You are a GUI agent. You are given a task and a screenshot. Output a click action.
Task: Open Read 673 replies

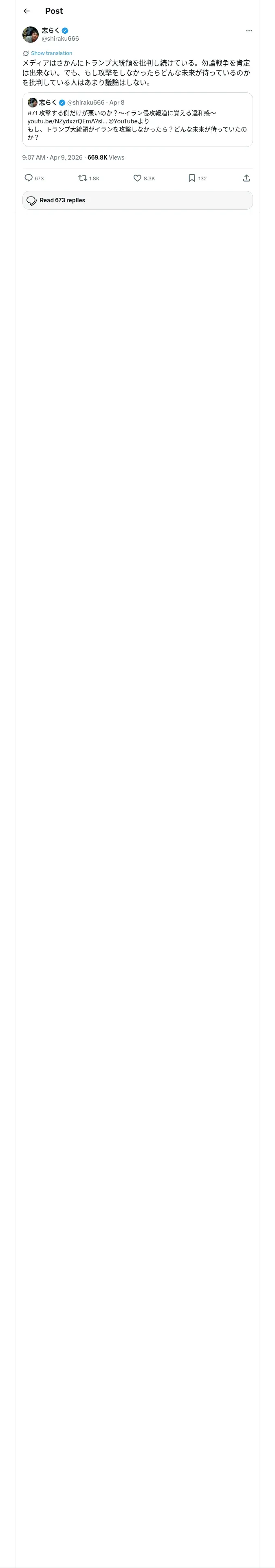pyautogui.click(x=137, y=200)
